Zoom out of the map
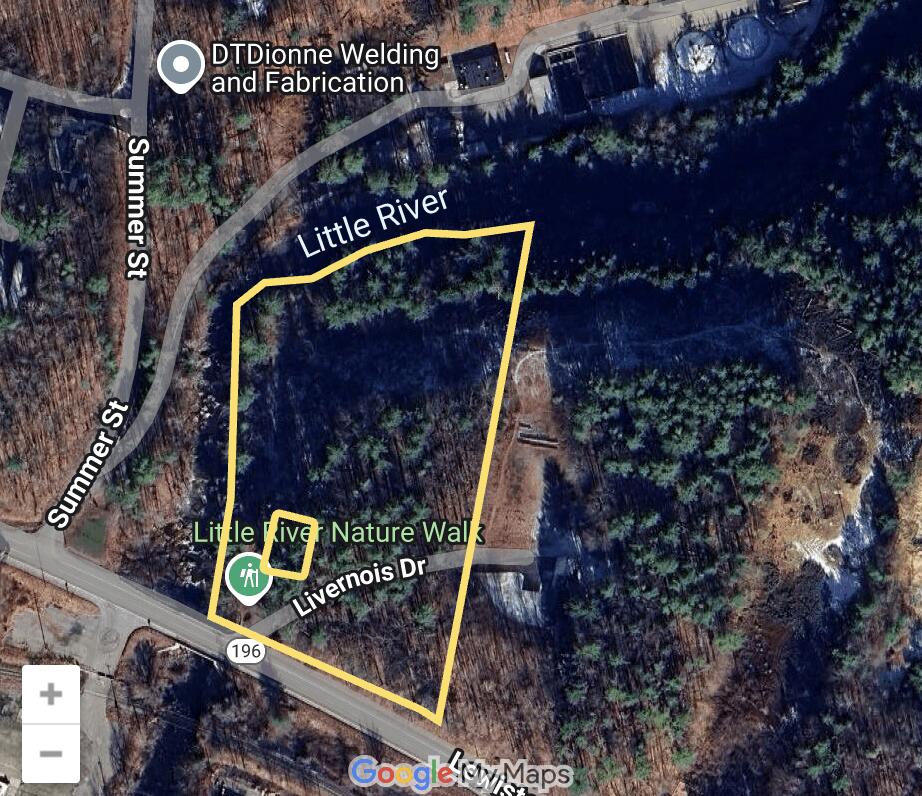This screenshot has height=796, width=922. click(x=50, y=753)
